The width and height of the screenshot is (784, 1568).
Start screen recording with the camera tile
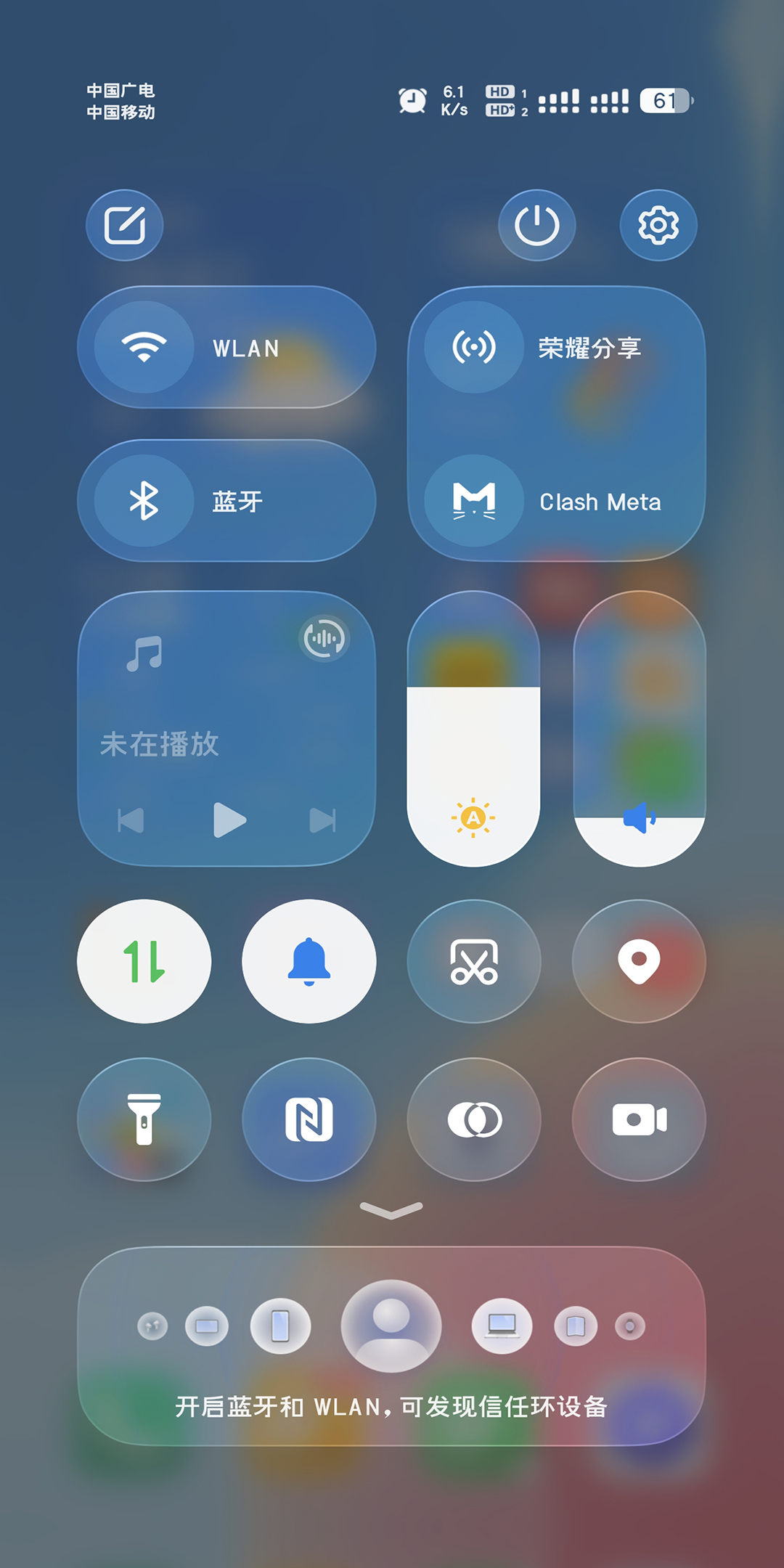639,1119
